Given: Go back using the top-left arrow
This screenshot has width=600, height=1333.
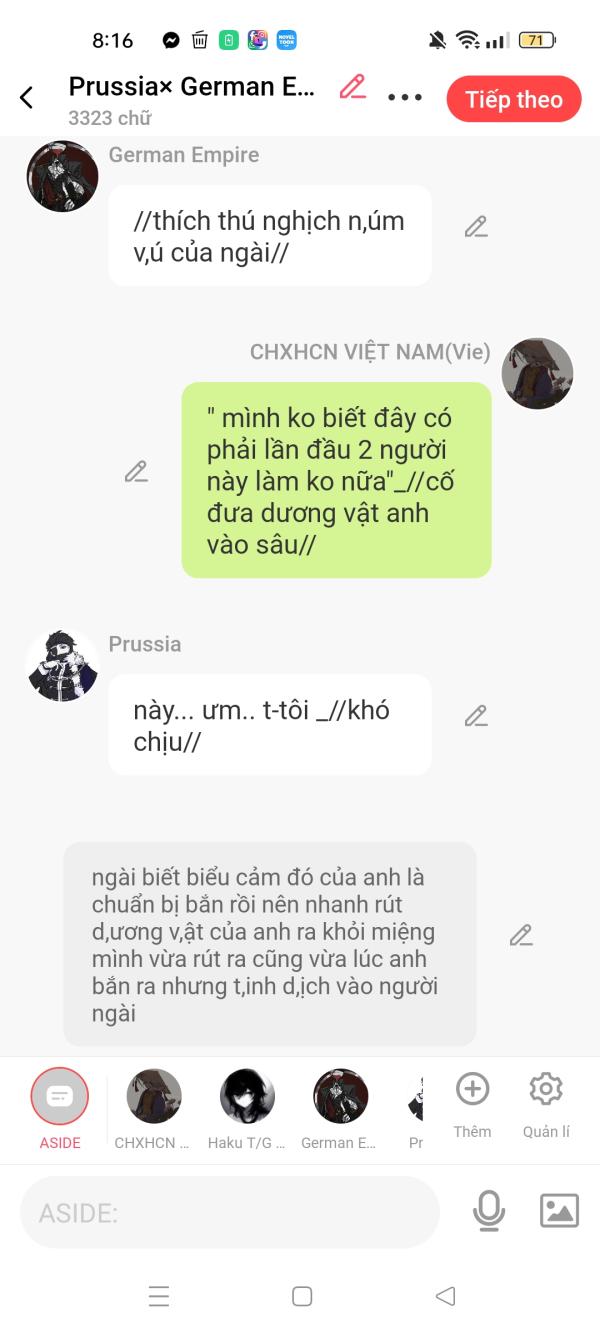Looking at the screenshot, I should [x=27, y=97].
